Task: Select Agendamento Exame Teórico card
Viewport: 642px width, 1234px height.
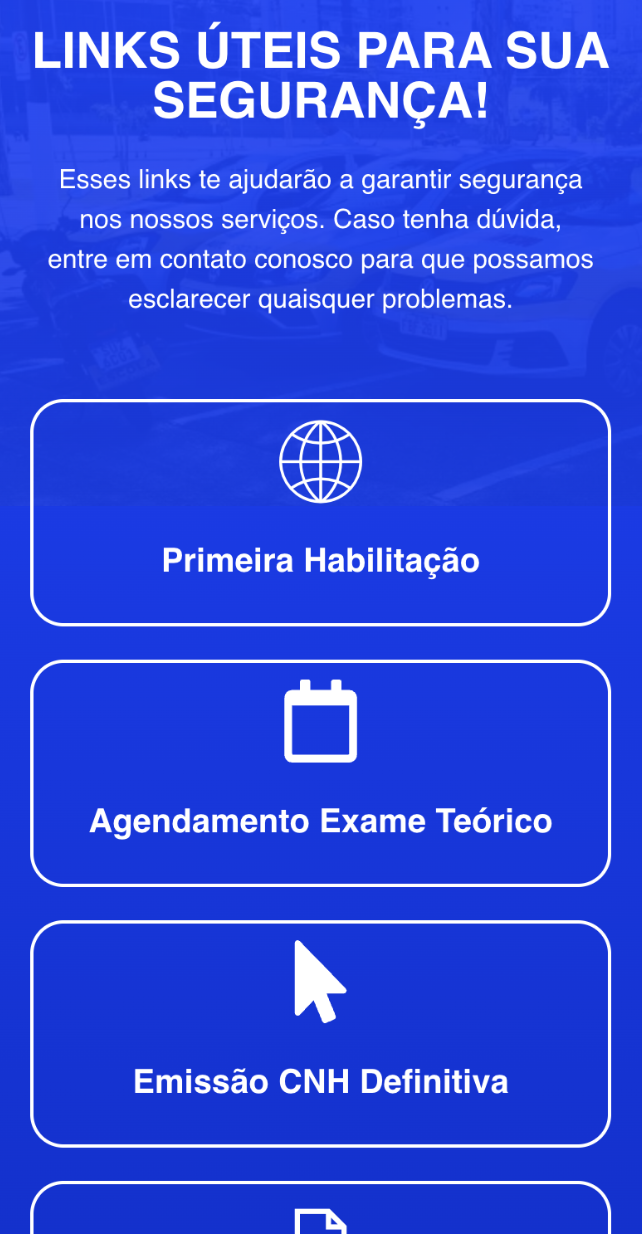Action: 320,773
